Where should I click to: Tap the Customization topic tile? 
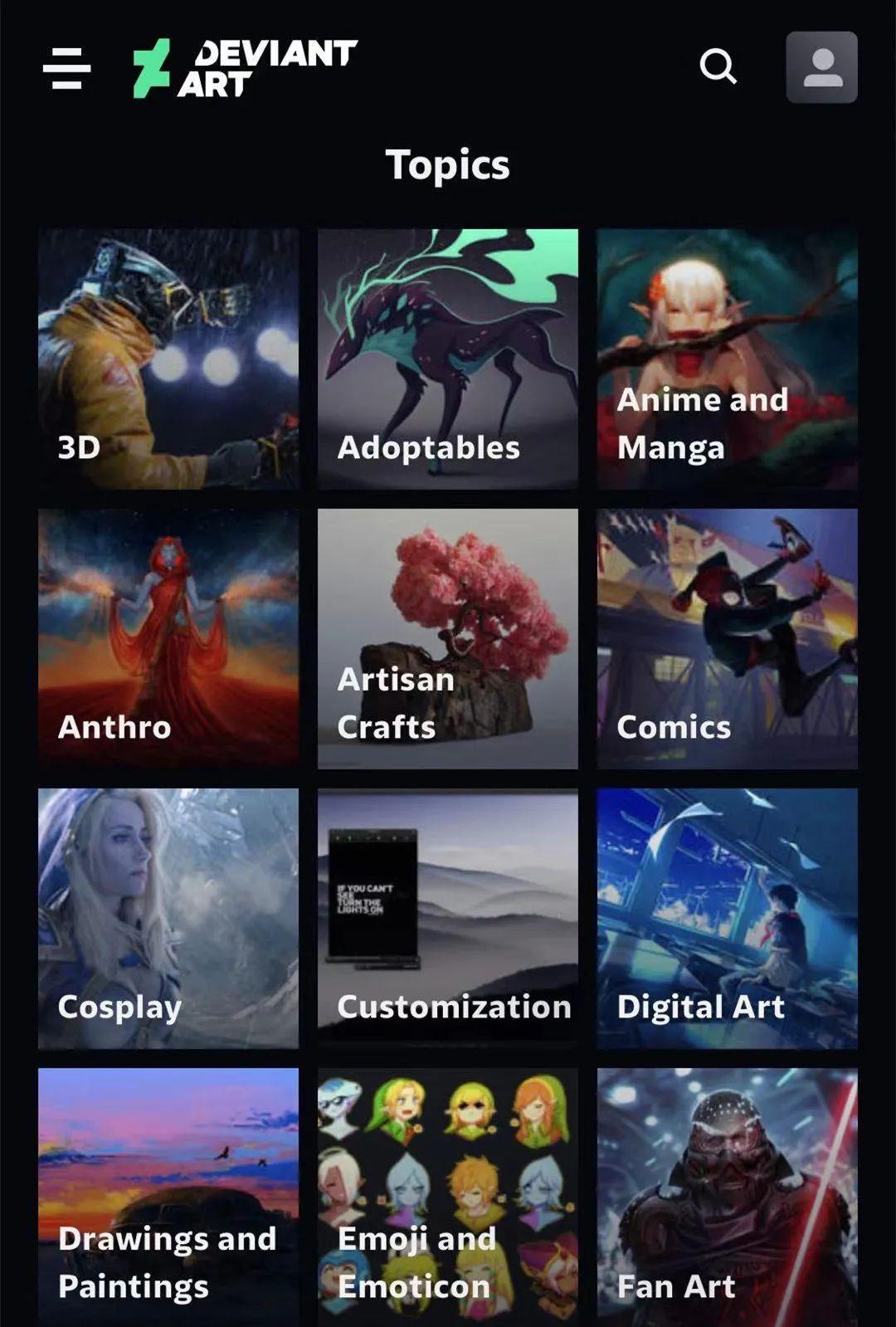point(448,918)
